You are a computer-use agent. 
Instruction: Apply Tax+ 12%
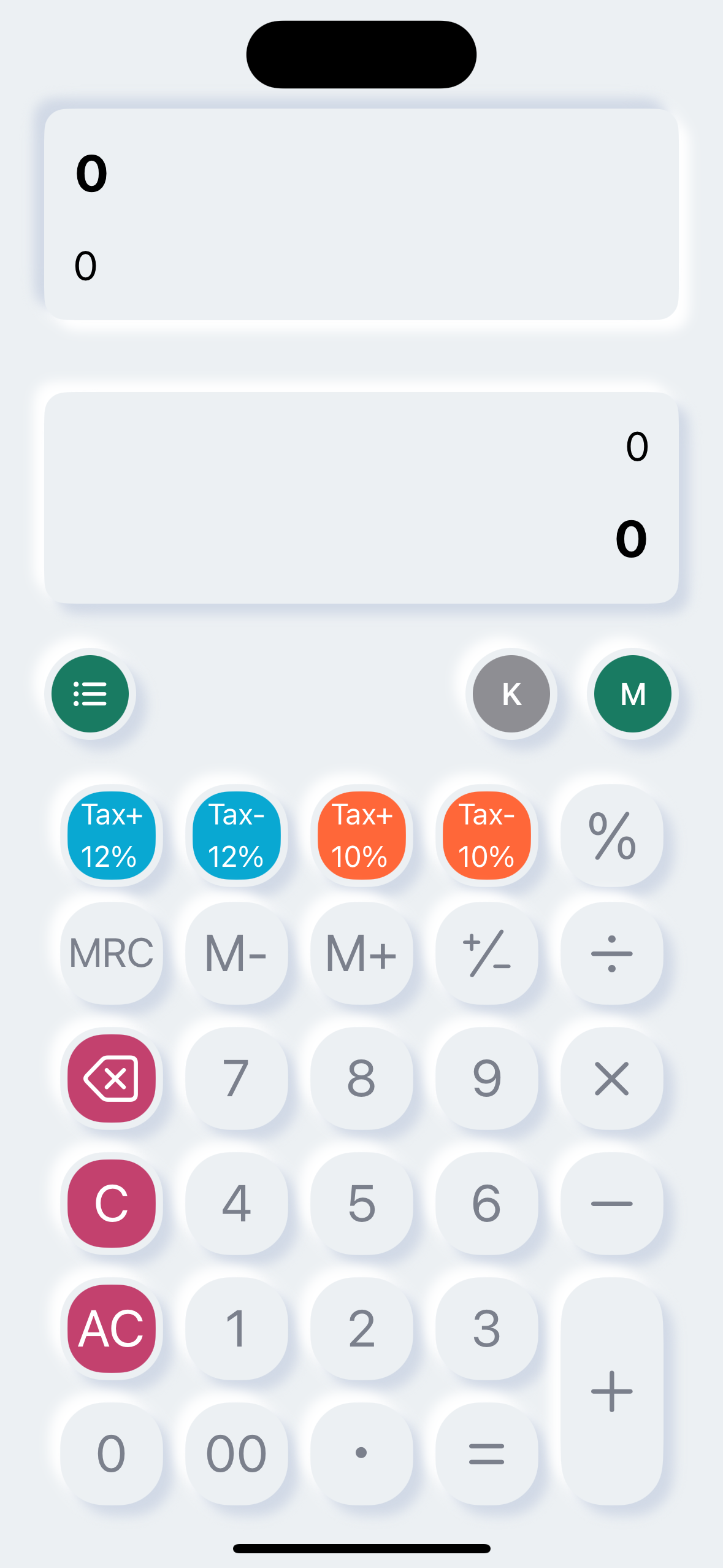click(x=112, y=836)
